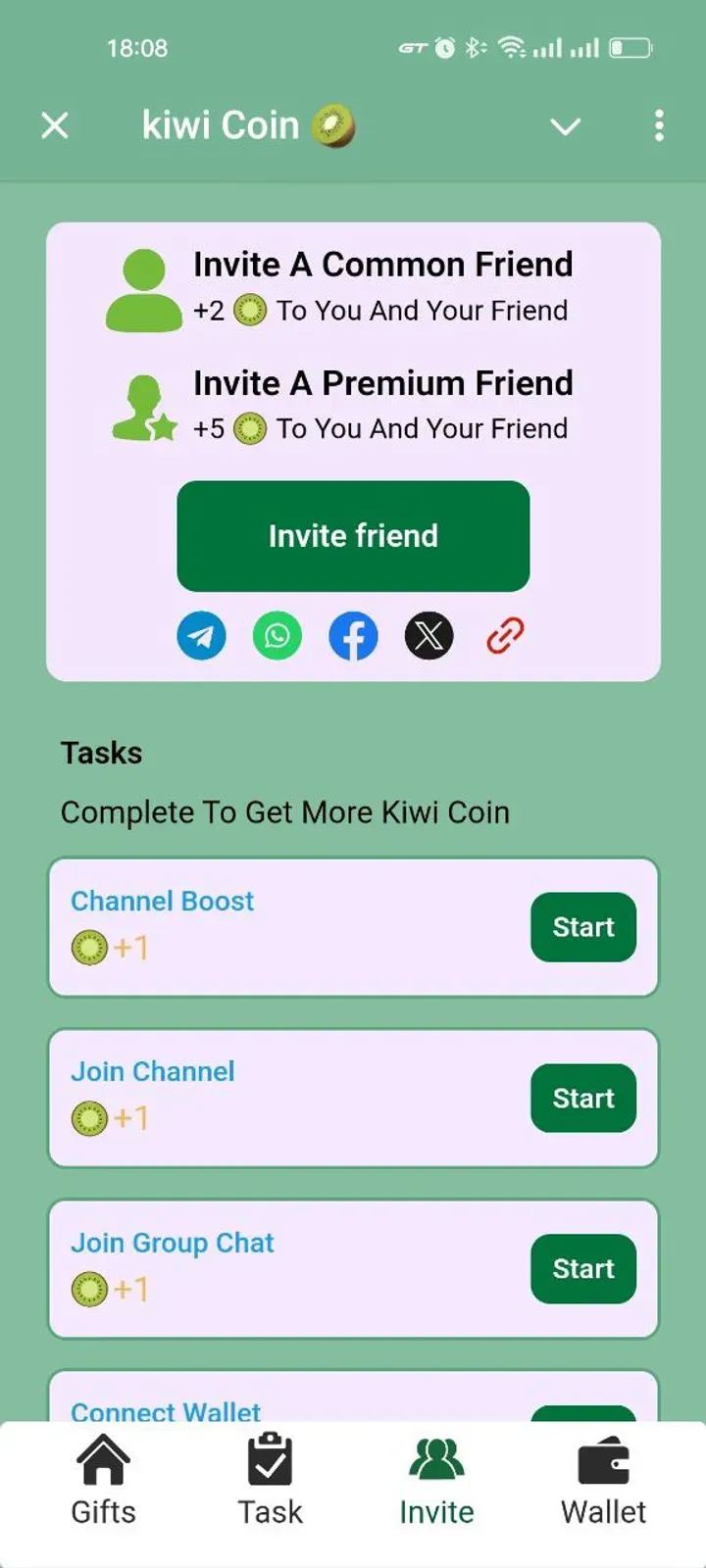Copy the invite link icon
This screenshot has width=706, height=1568.
(505, 636)
